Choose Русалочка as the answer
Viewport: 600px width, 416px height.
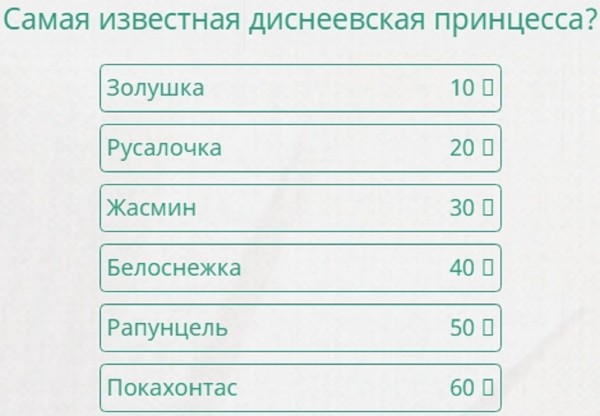(x=300, y=148)
